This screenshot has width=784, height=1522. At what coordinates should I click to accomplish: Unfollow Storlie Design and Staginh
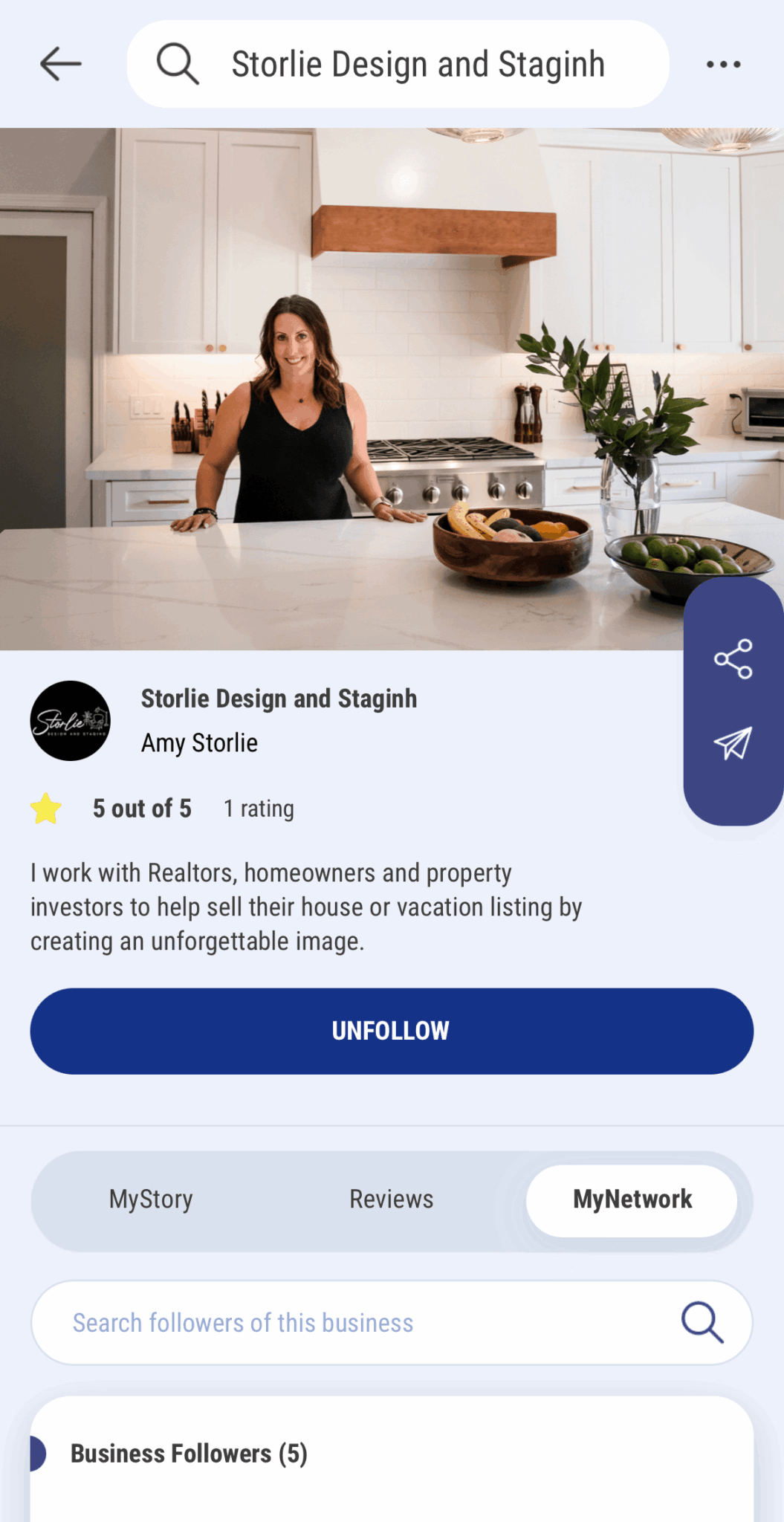(x=392, y=1031)
